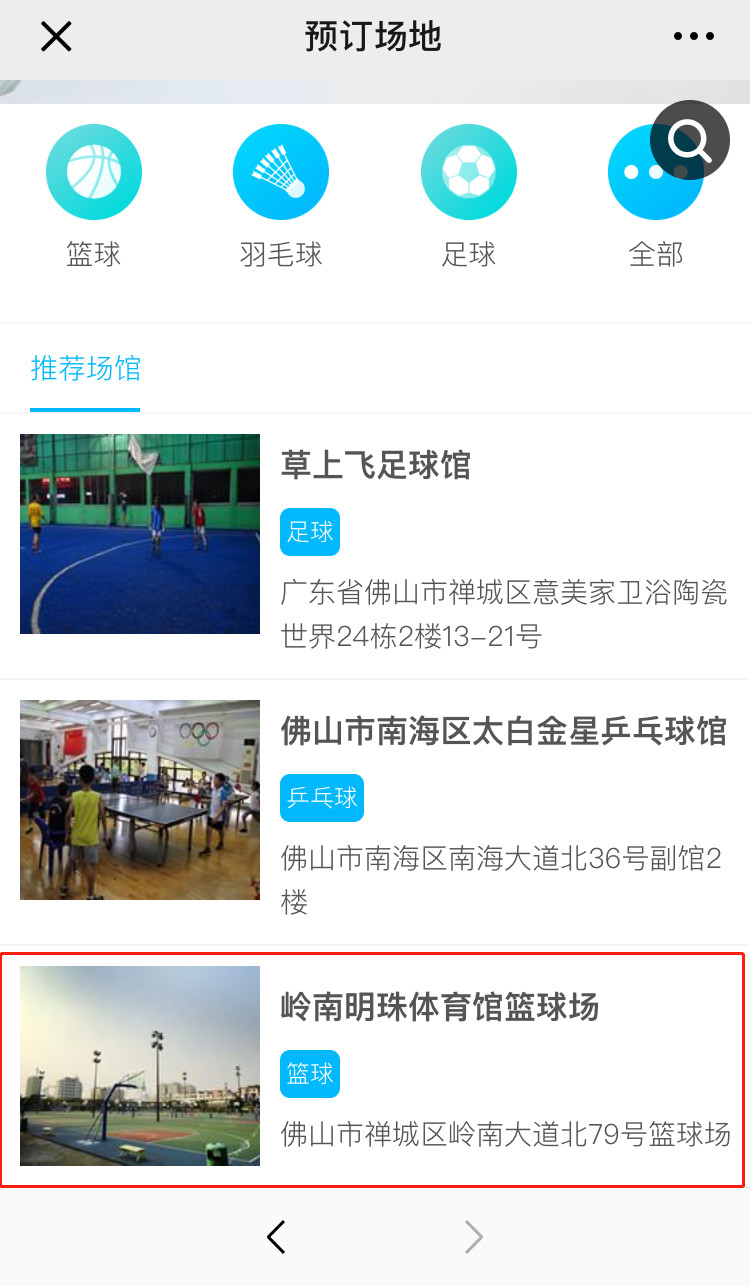This screenshot has width=750, height=1286.
Task: Close the 预订场地 page
Action: click(56, 37)
